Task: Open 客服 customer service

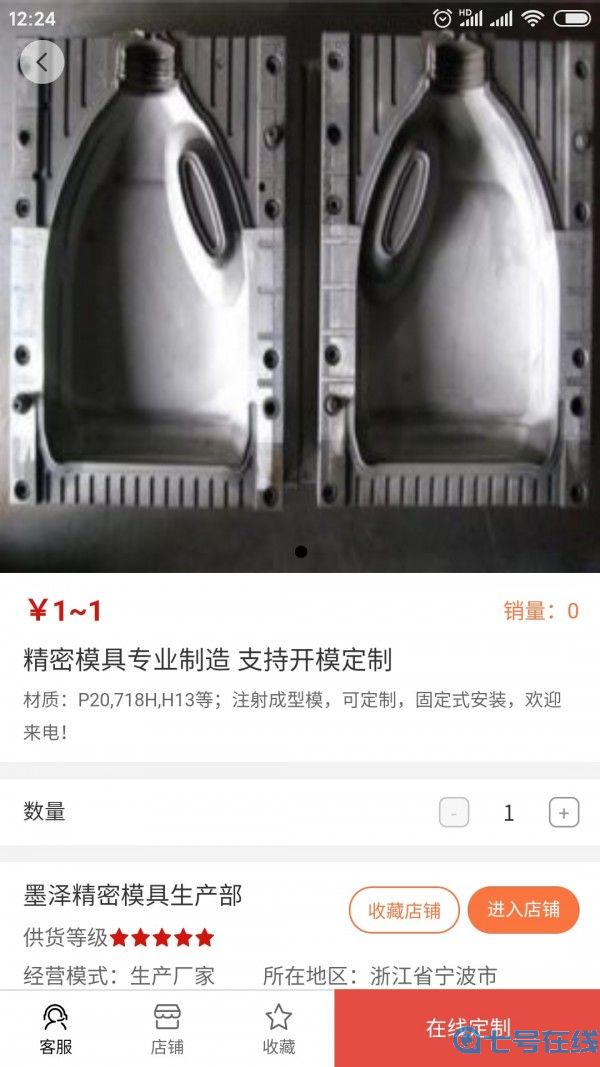Action: (56, 1029)
